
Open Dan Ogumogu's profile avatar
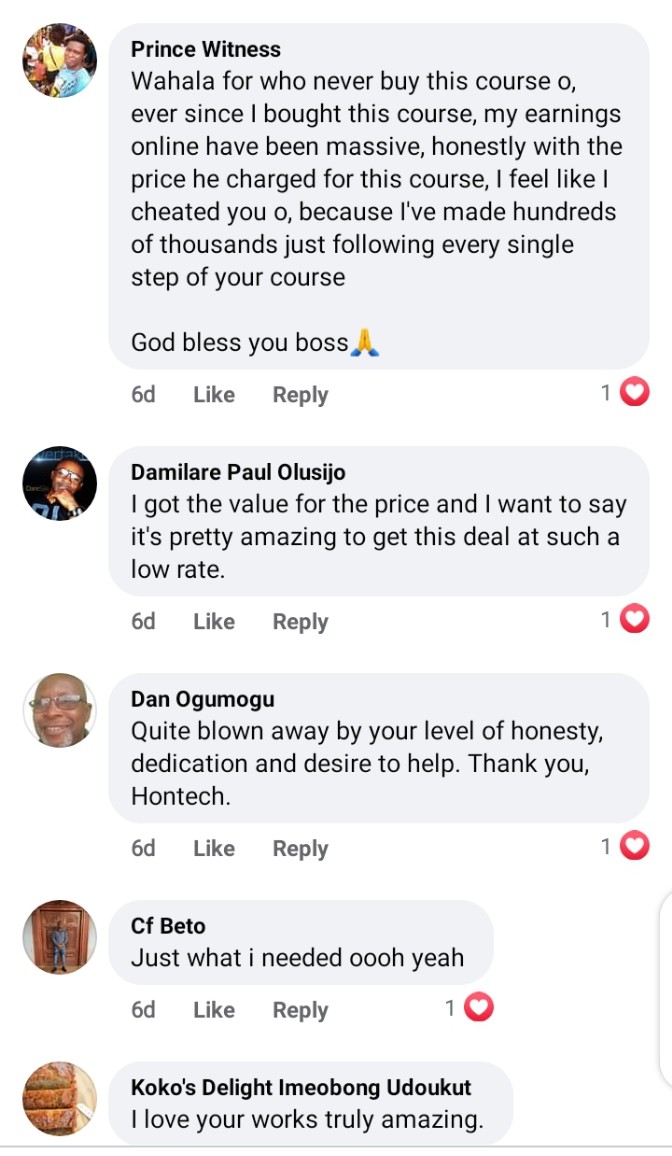point(60,710)
